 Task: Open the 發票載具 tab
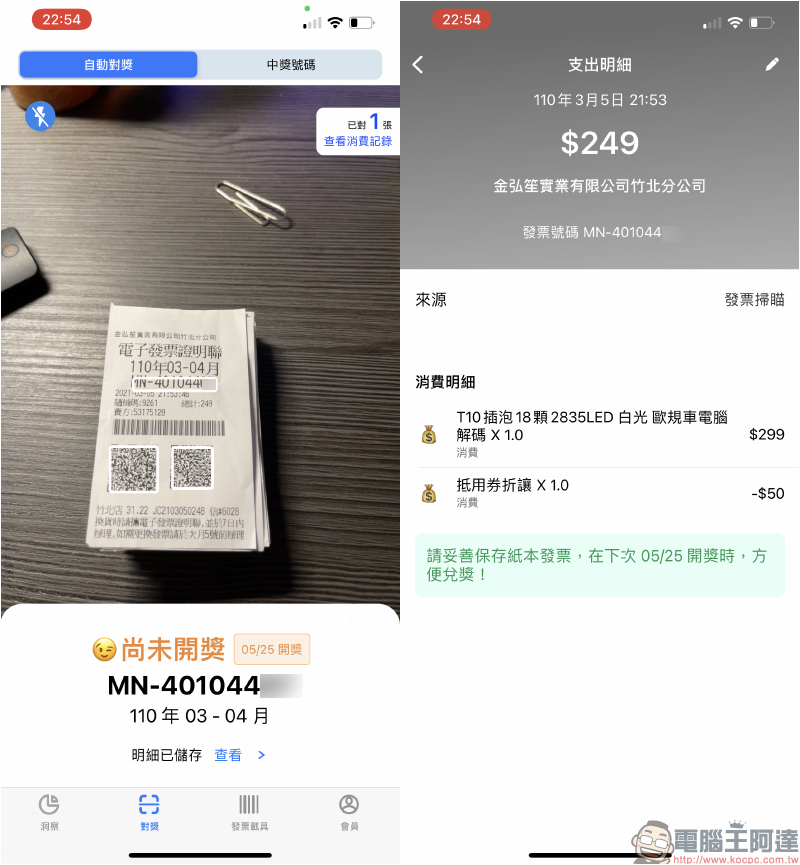[x=249, y=811]
